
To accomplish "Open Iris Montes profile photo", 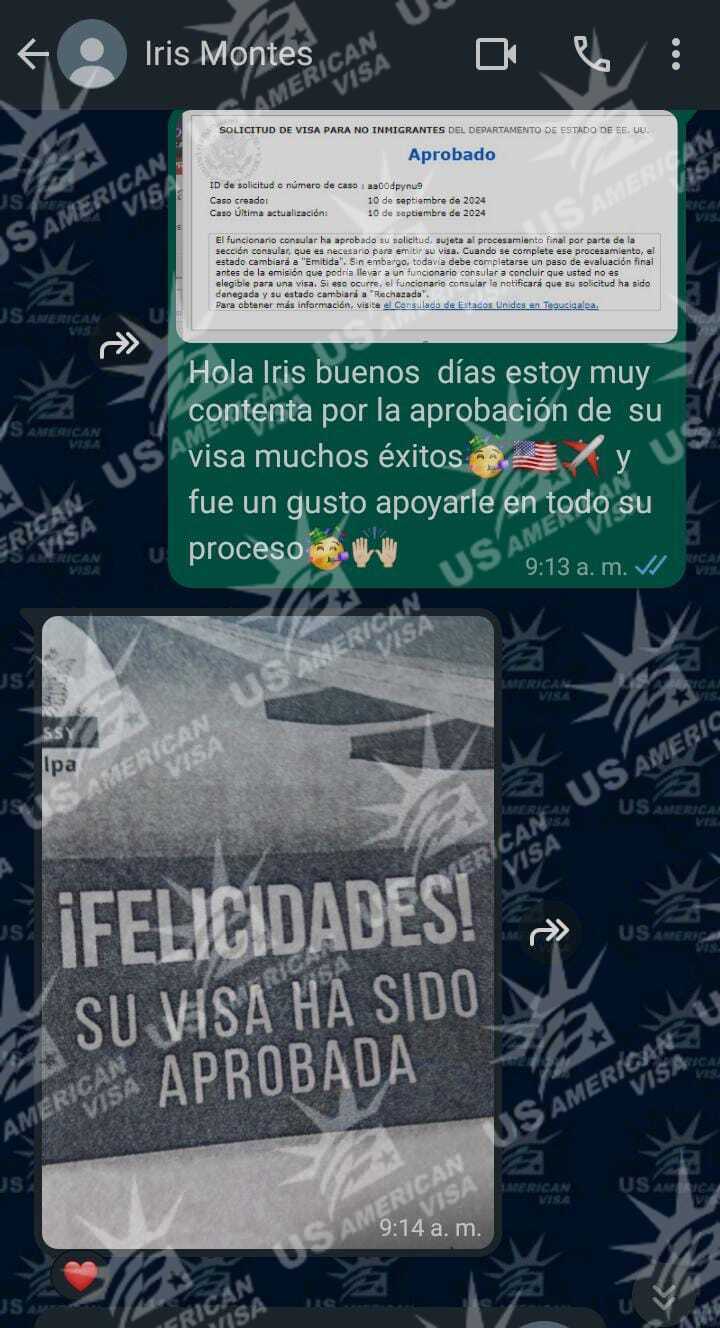I will (92, 55).
